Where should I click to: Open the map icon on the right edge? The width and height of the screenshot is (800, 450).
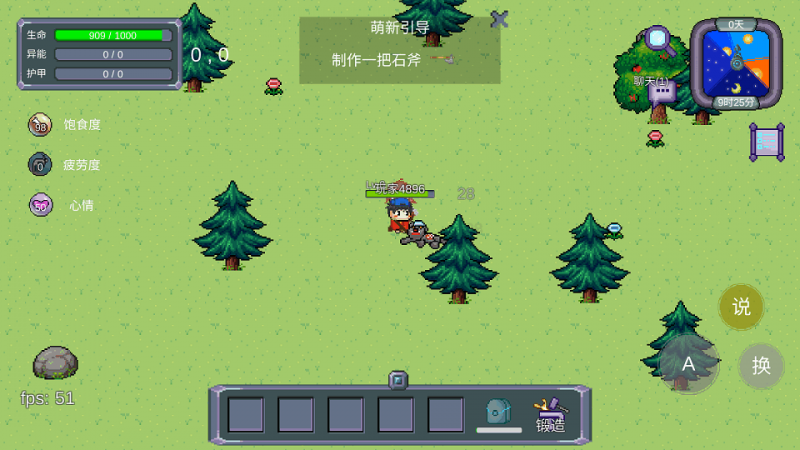click(767, 142)
